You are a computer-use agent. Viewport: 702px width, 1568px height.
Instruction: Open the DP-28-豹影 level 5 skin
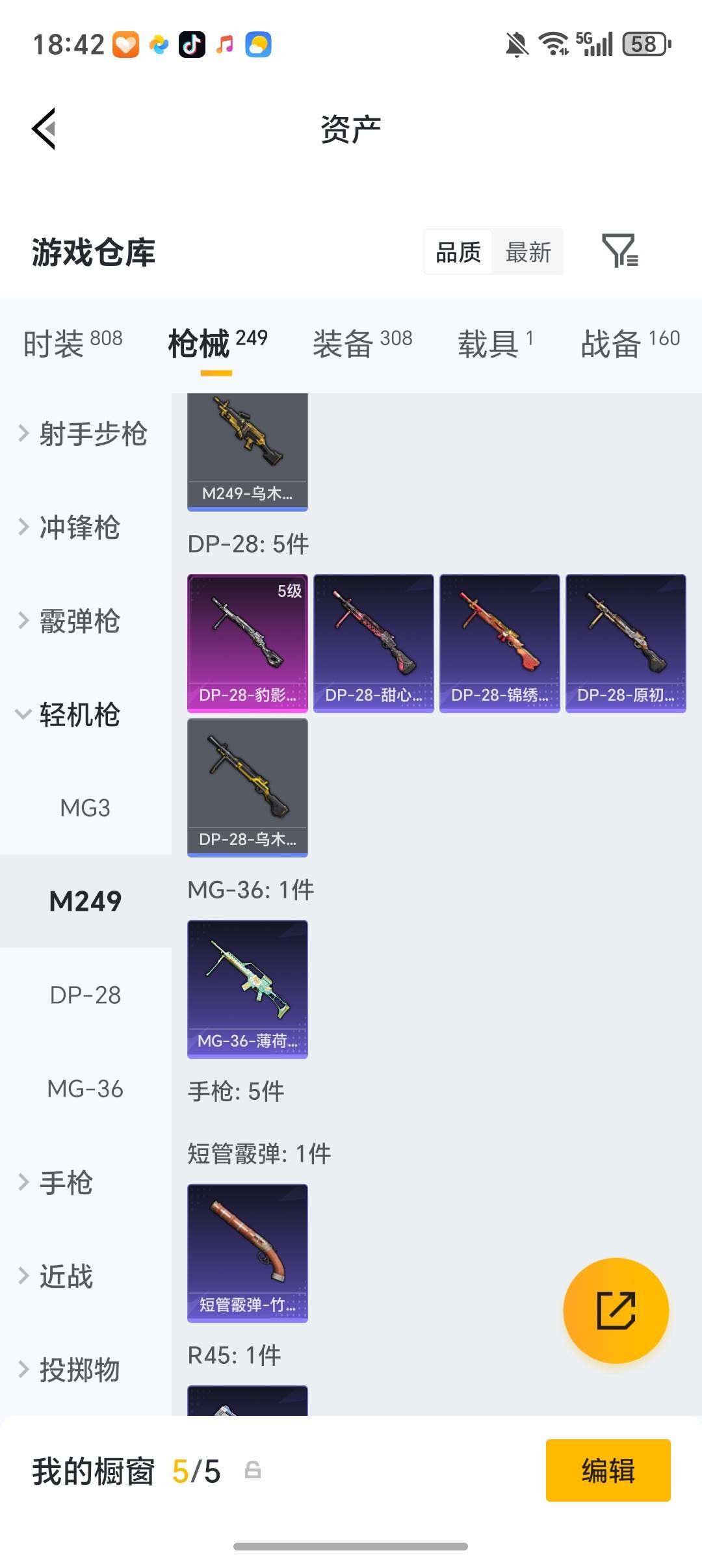tap(248, 643)
